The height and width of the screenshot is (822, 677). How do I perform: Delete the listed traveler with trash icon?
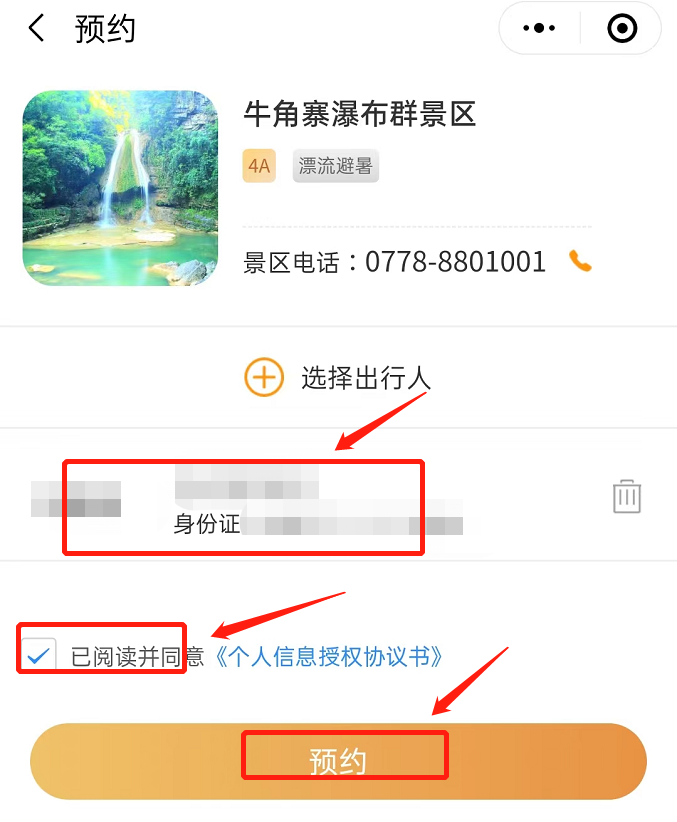[x=627, y=496]
